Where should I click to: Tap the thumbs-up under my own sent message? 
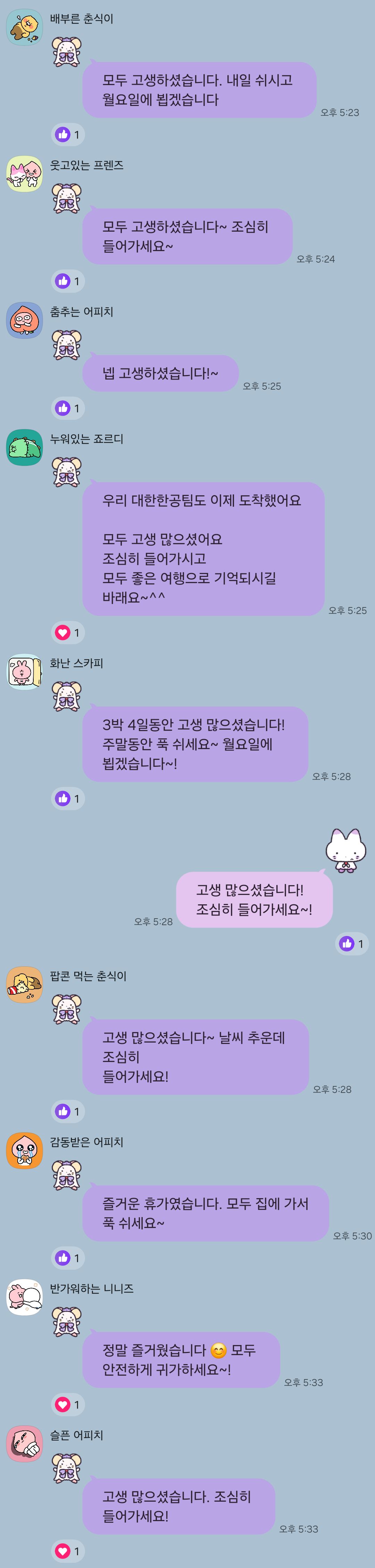(352, 944)
